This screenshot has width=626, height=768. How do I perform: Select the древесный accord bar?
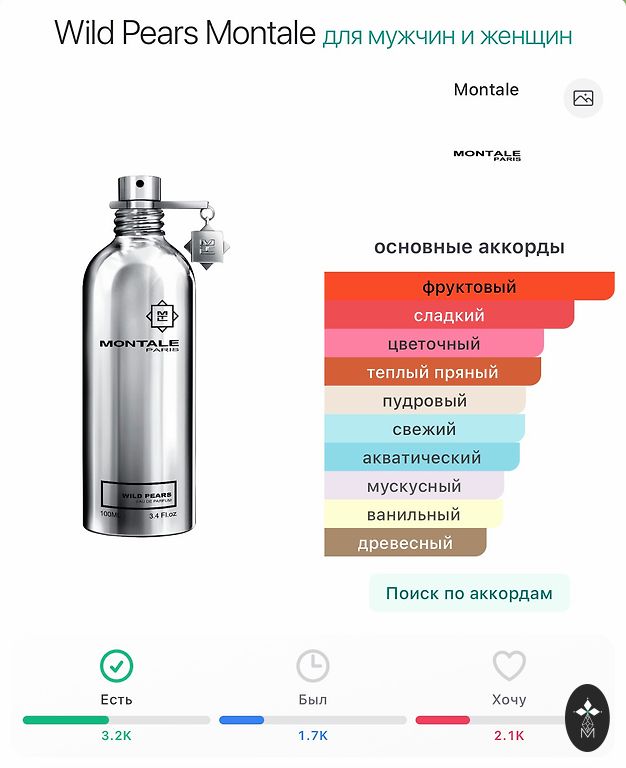pos(405,544)
